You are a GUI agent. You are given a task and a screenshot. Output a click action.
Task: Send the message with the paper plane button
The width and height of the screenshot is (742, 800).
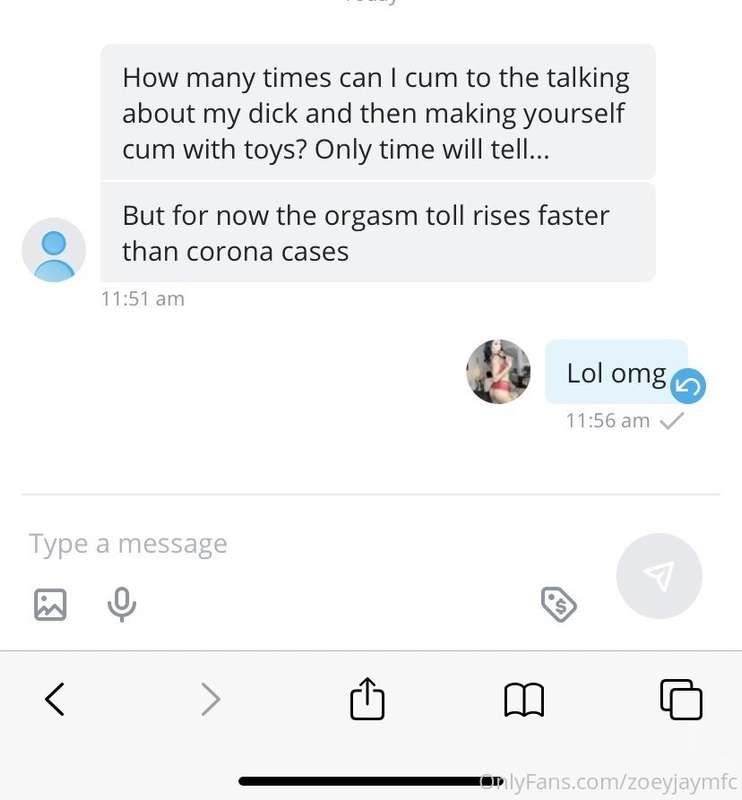[x=659, y=576]
